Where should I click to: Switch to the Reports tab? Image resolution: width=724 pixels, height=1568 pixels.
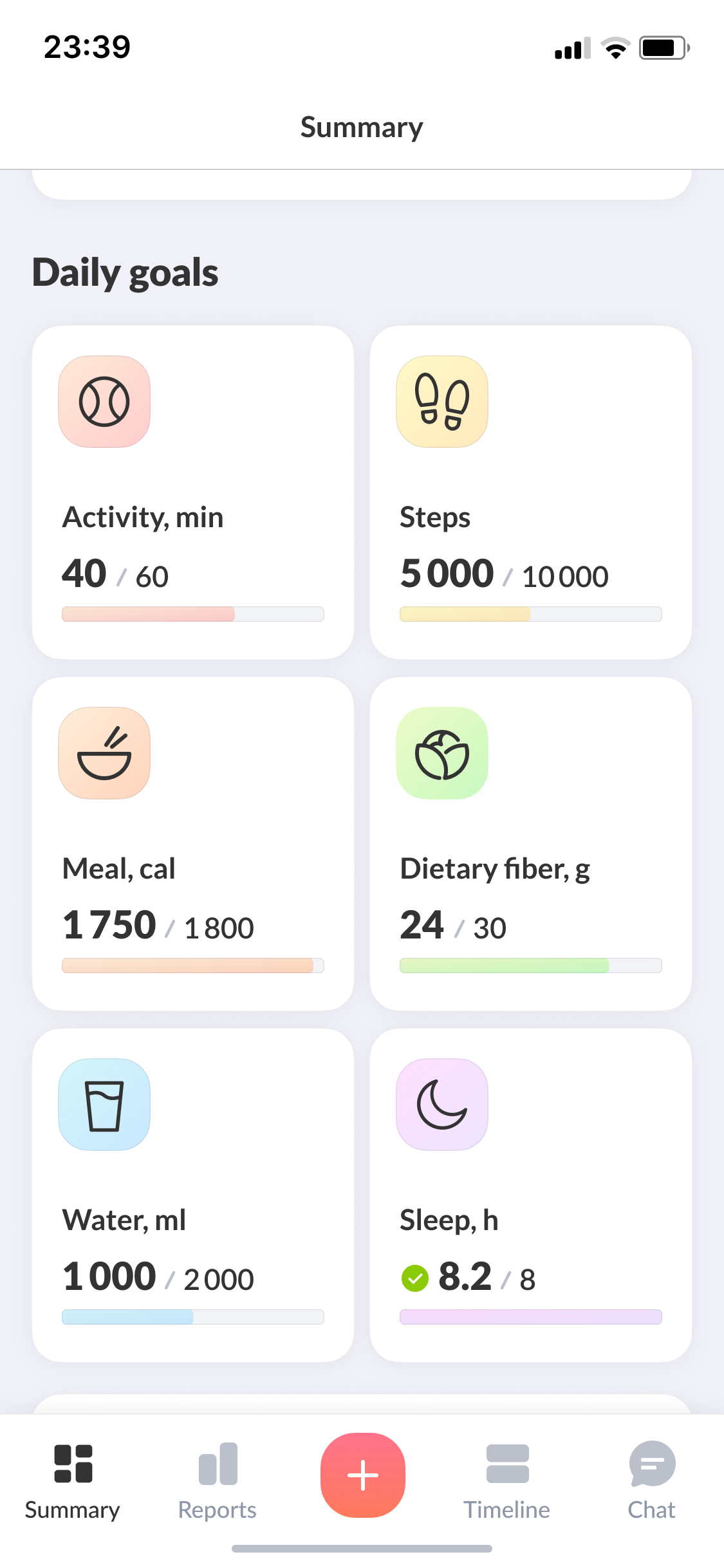(218, 1480)
